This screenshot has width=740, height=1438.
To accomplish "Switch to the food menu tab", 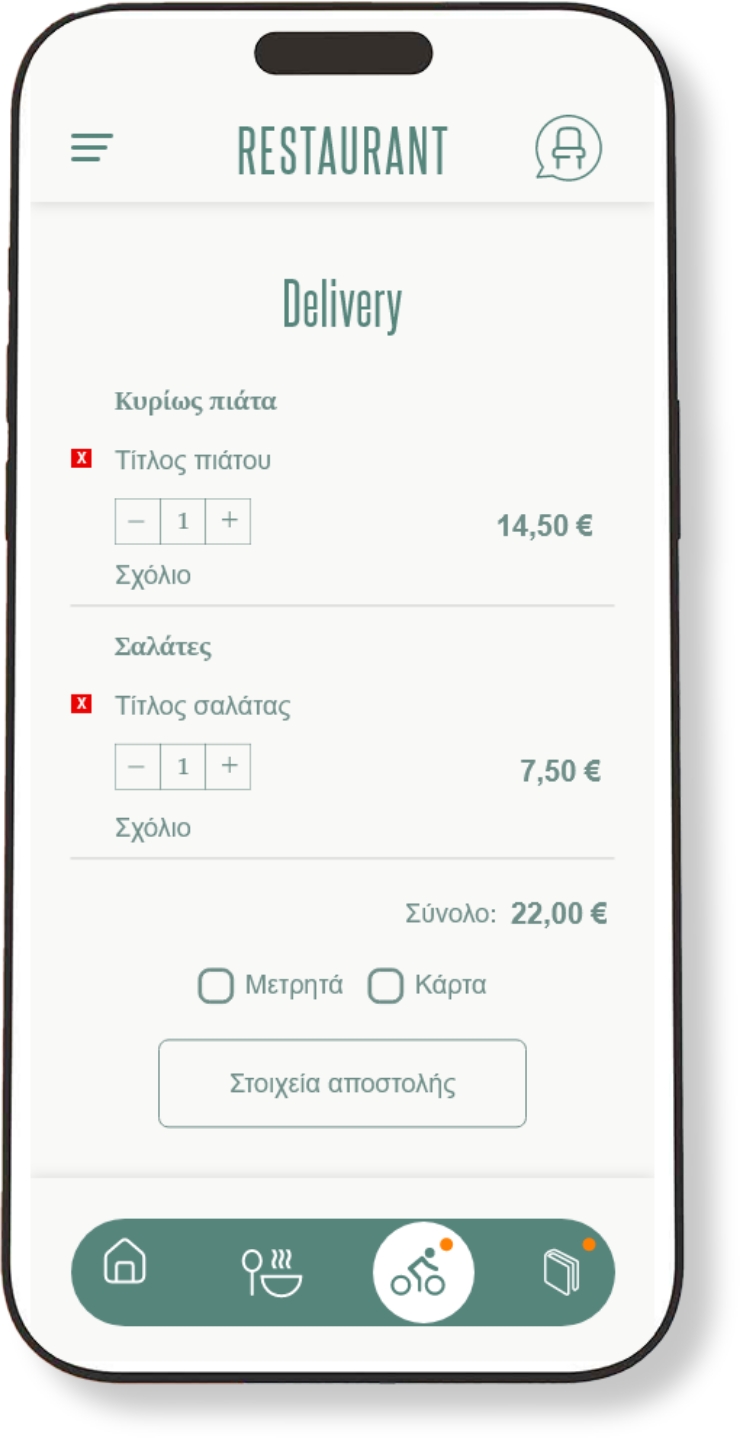I will [x=272, y=1272].
